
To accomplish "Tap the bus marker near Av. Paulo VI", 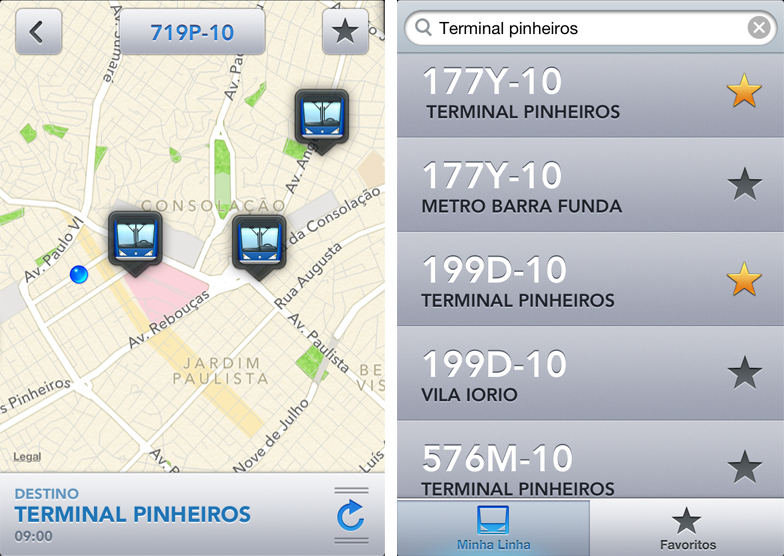I will click(135, 240).
